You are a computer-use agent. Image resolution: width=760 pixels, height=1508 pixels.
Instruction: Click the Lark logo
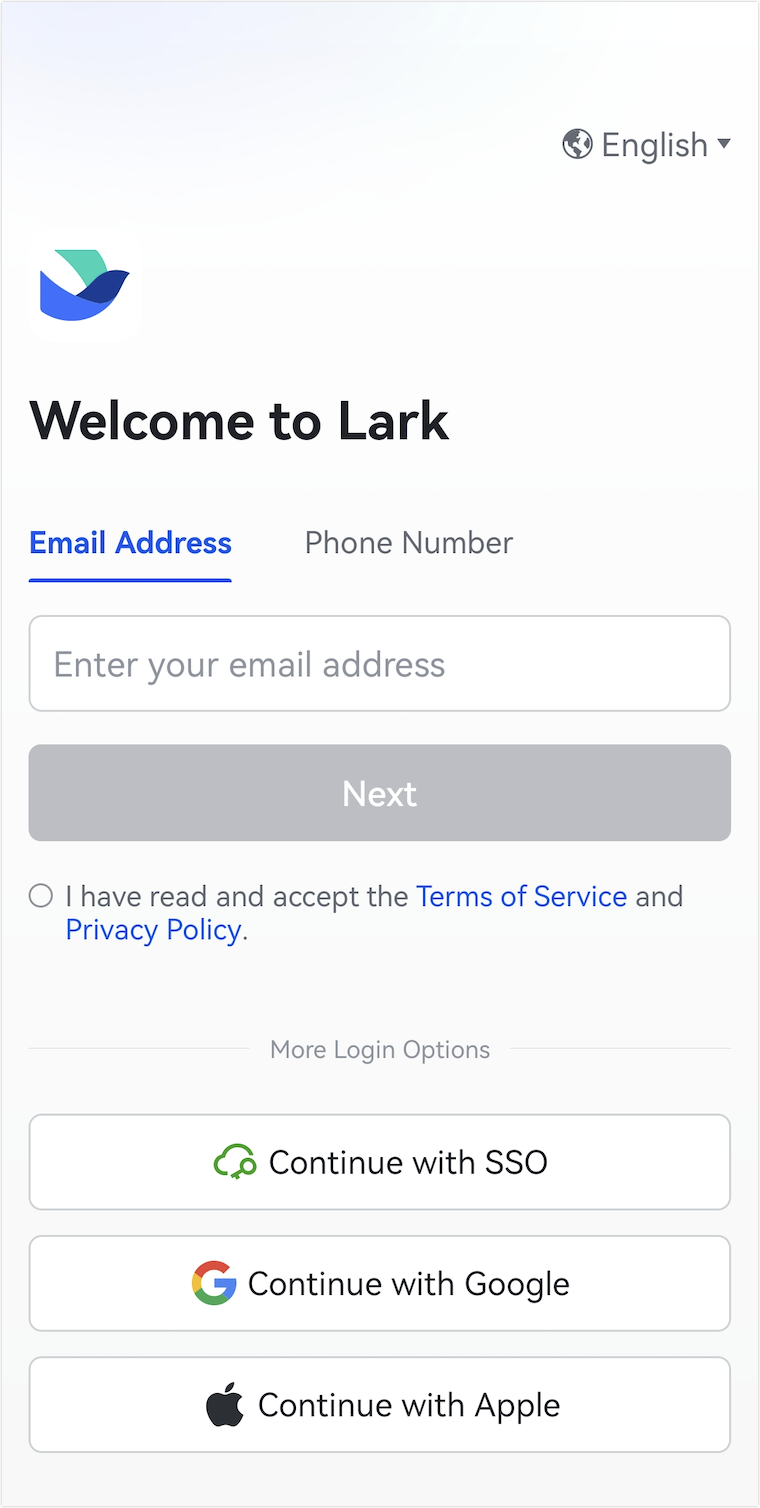point(84,286)
